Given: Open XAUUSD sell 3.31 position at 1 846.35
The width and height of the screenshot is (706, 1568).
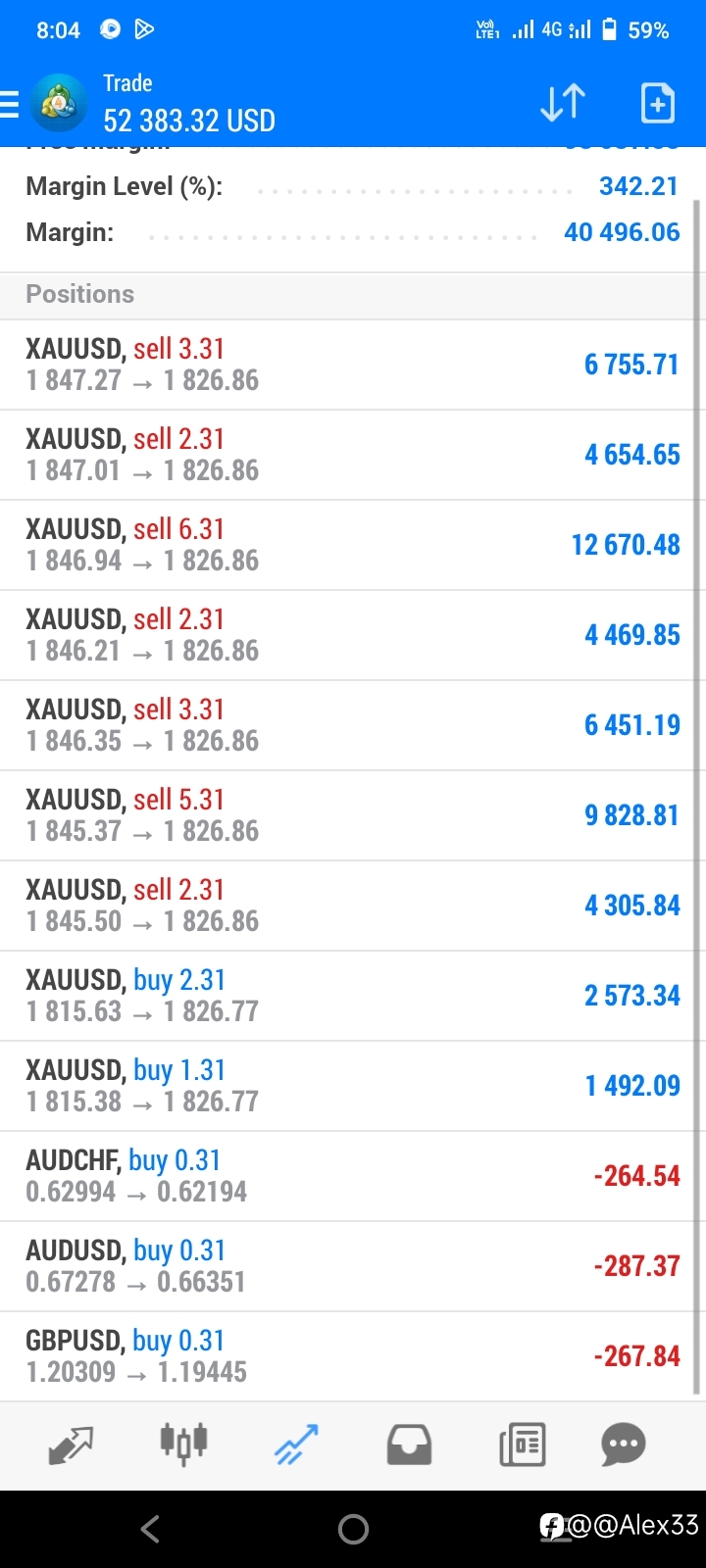Looking at the screenshot, I should click(353, 725).
